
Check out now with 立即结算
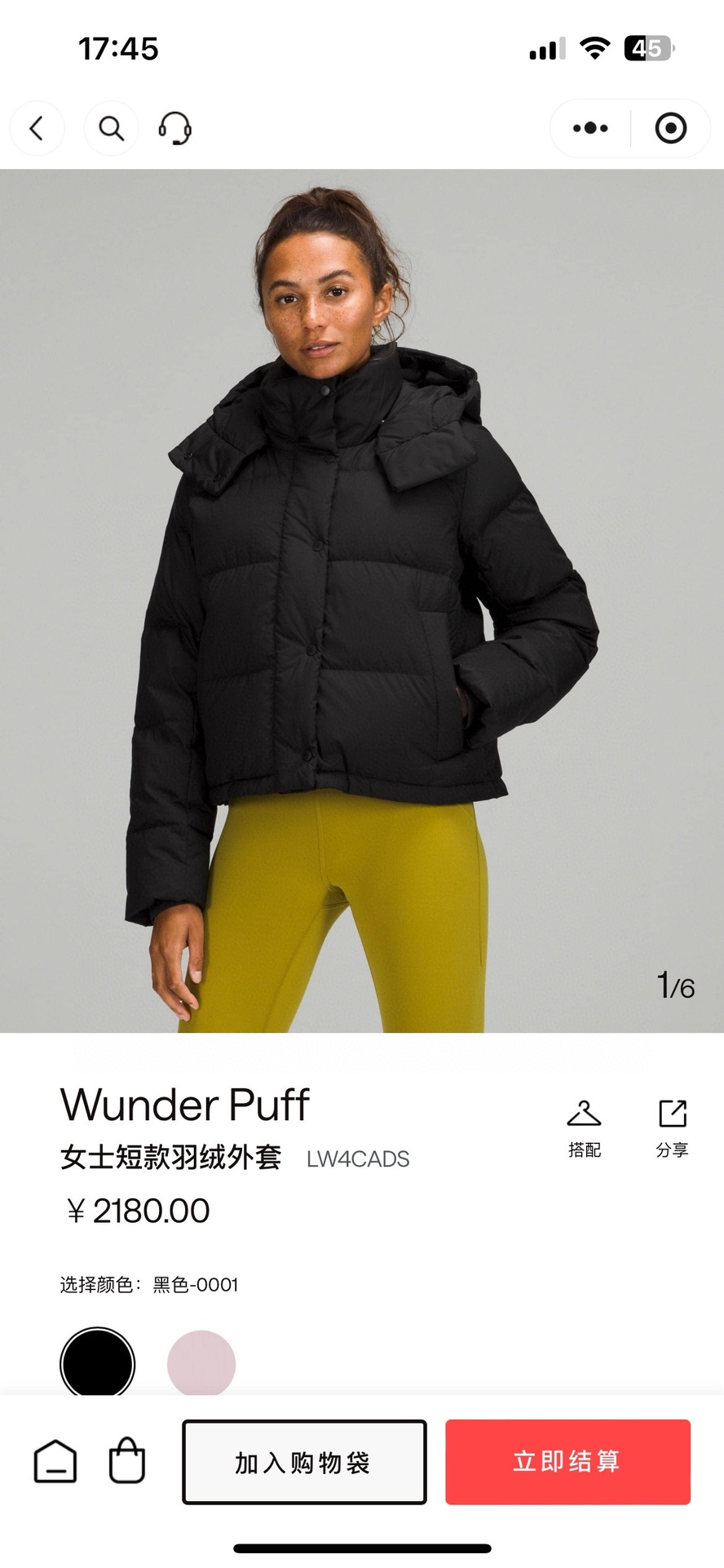pos(567,1462)
